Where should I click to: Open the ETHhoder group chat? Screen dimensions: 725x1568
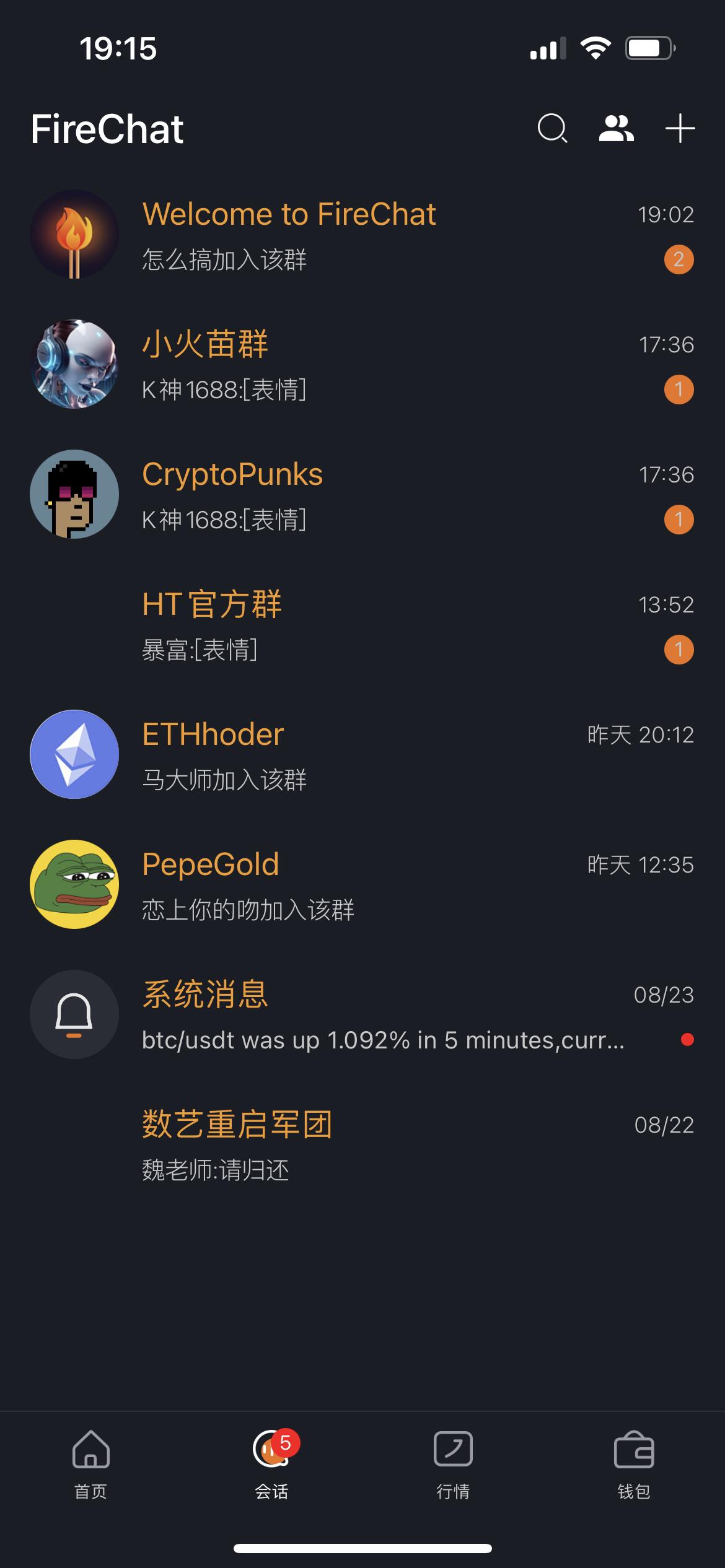pos(362,756)
